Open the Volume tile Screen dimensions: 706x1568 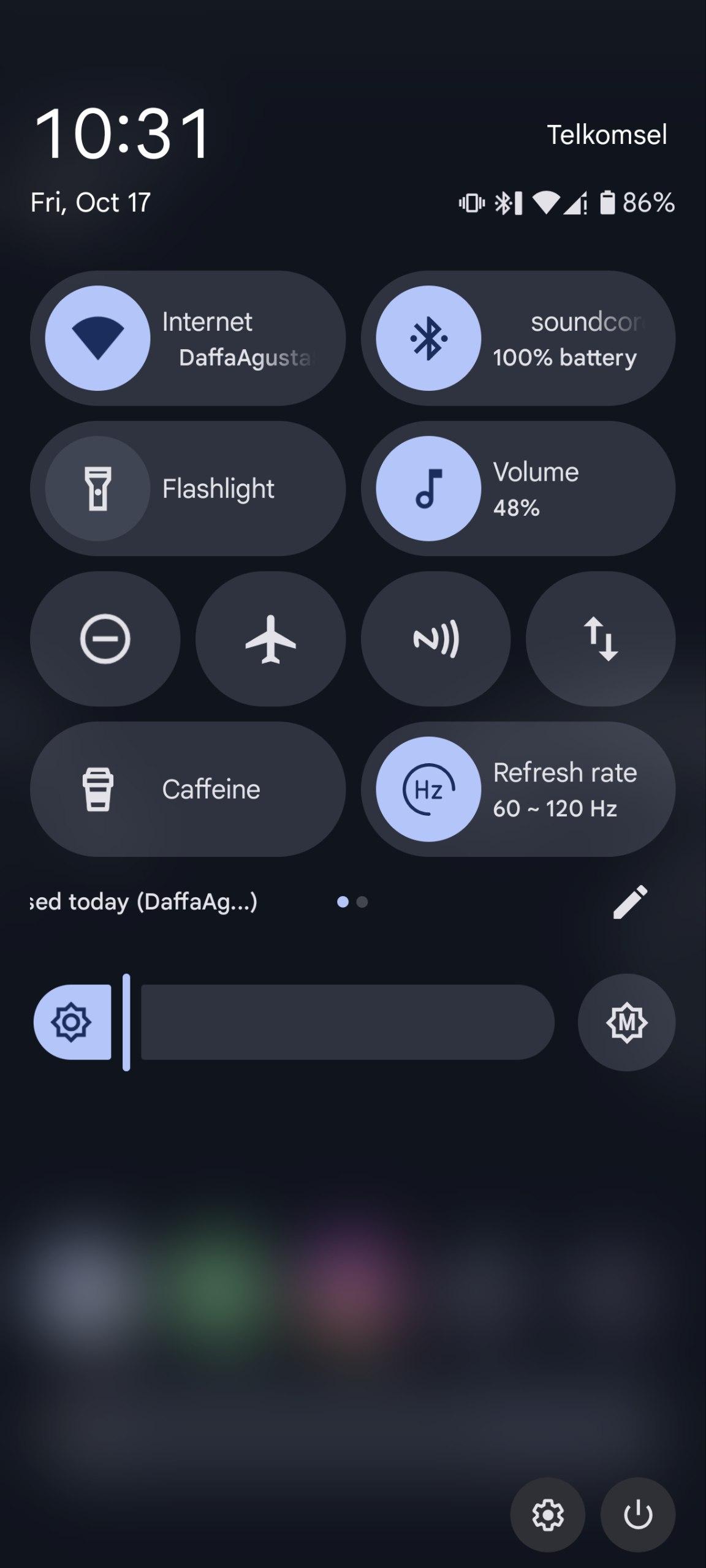[x=518, y=488]
